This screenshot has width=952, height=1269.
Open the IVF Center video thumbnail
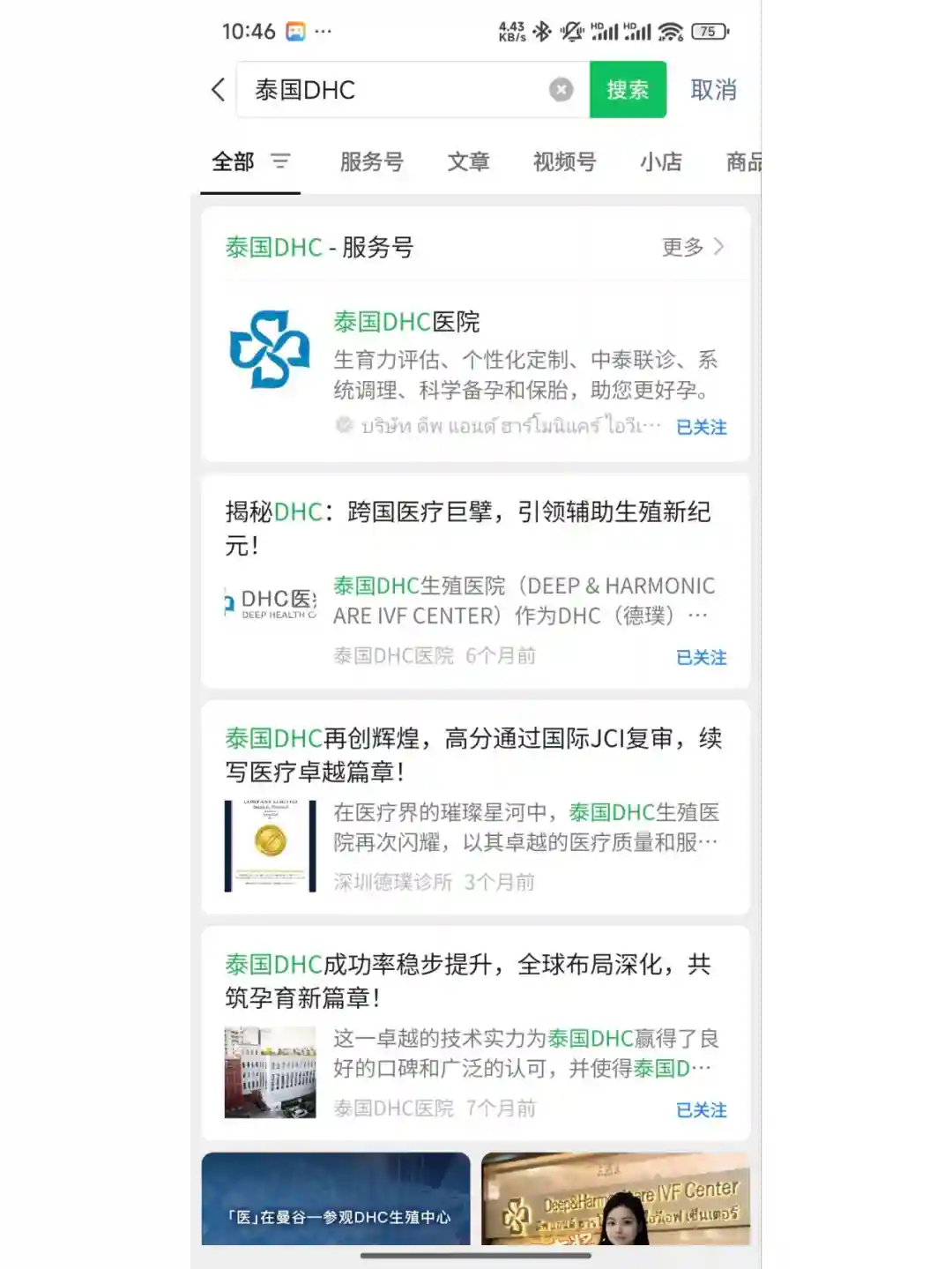[x=614, y=1199]
